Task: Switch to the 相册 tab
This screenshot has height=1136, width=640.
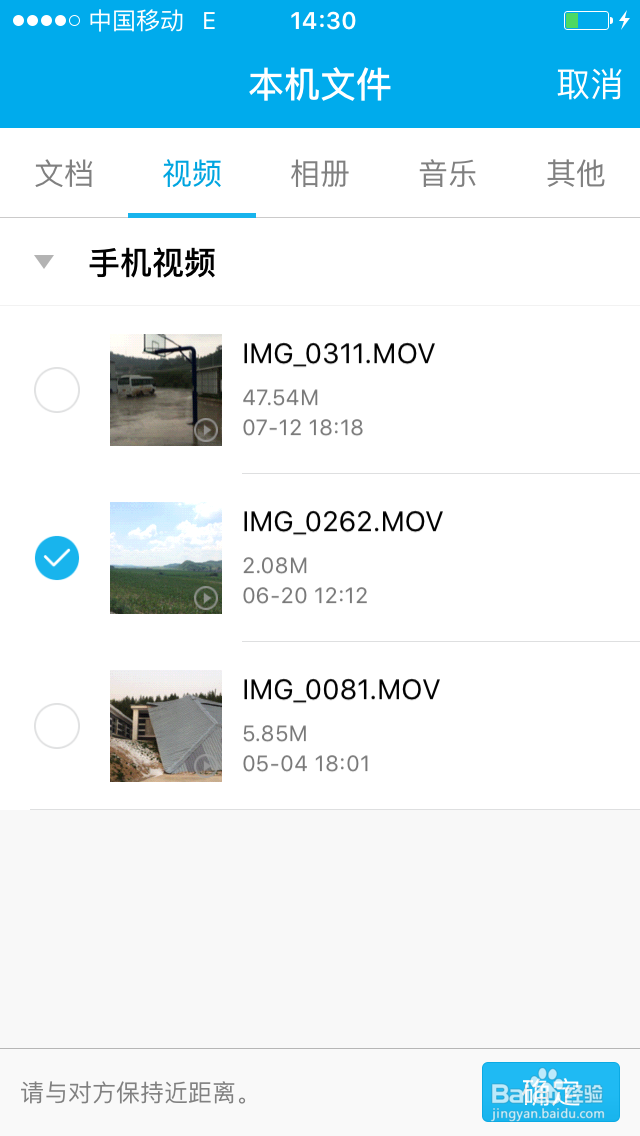Action: tap(320, 174)
